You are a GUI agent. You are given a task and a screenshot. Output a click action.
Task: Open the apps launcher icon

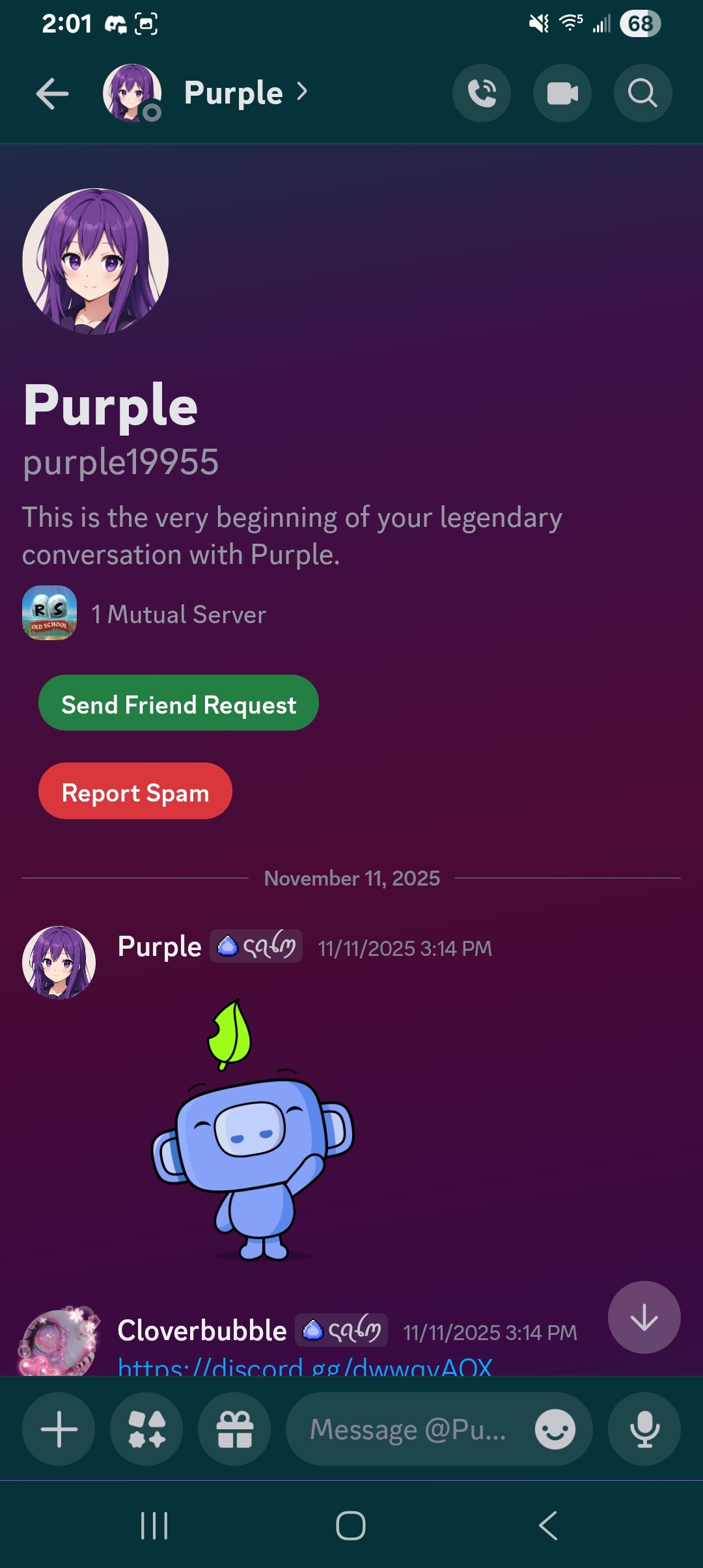146,1429
